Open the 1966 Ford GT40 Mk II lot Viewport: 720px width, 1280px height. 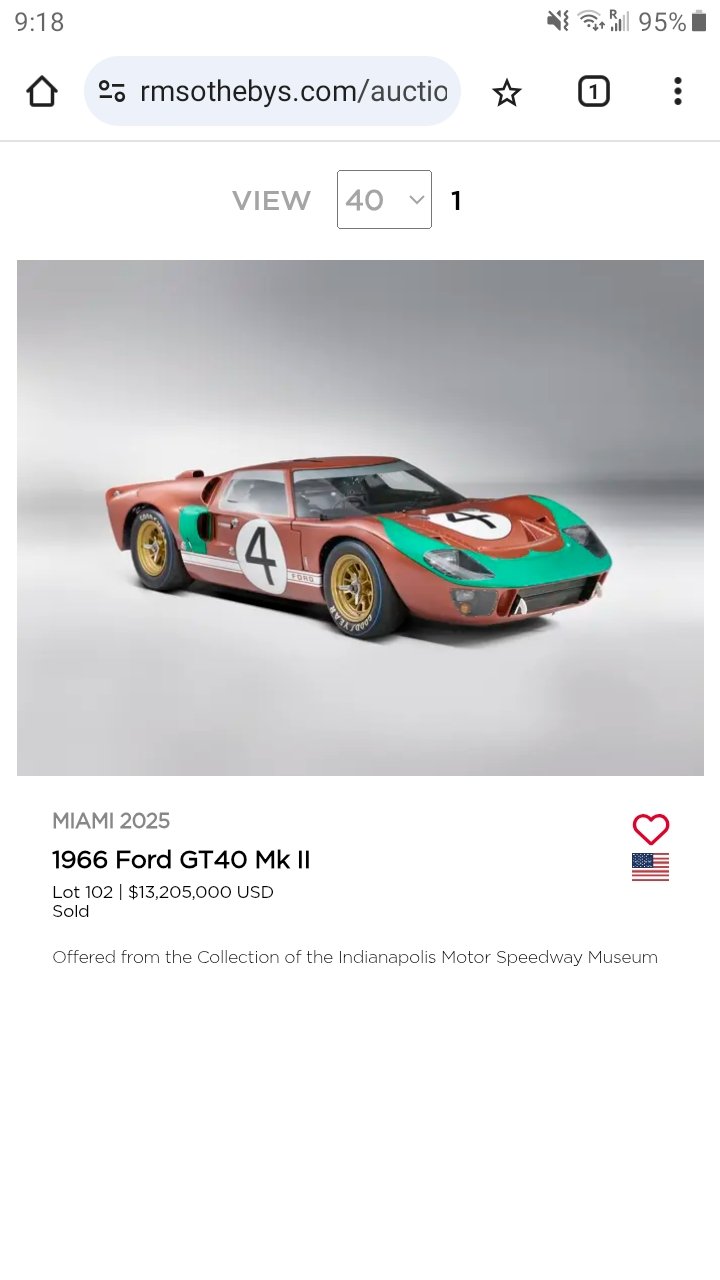click(x=181, y=860)
